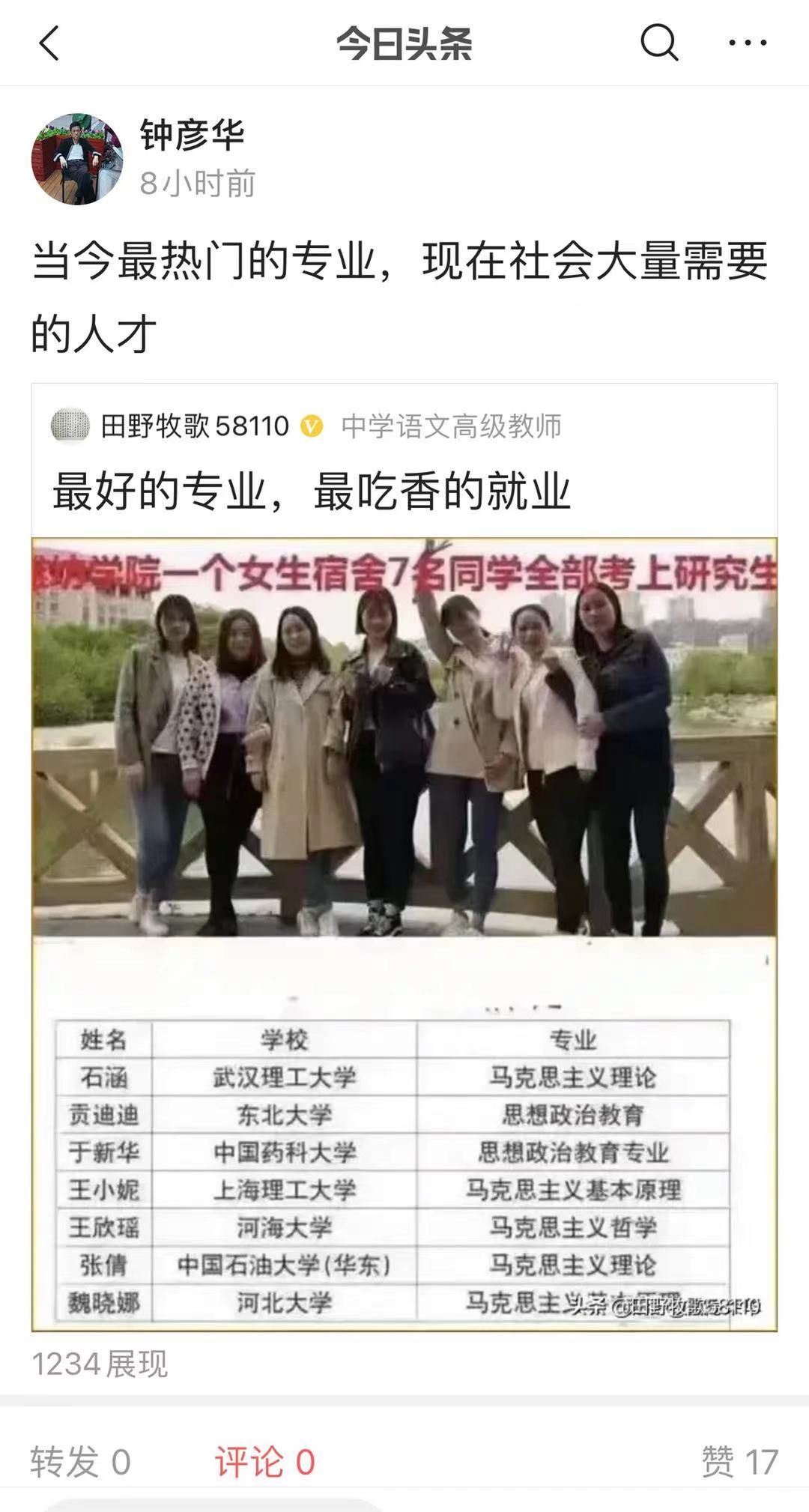Open the search magnifier icon
The height and width of the screenshot is (1512, 809).
click(659, 43)
